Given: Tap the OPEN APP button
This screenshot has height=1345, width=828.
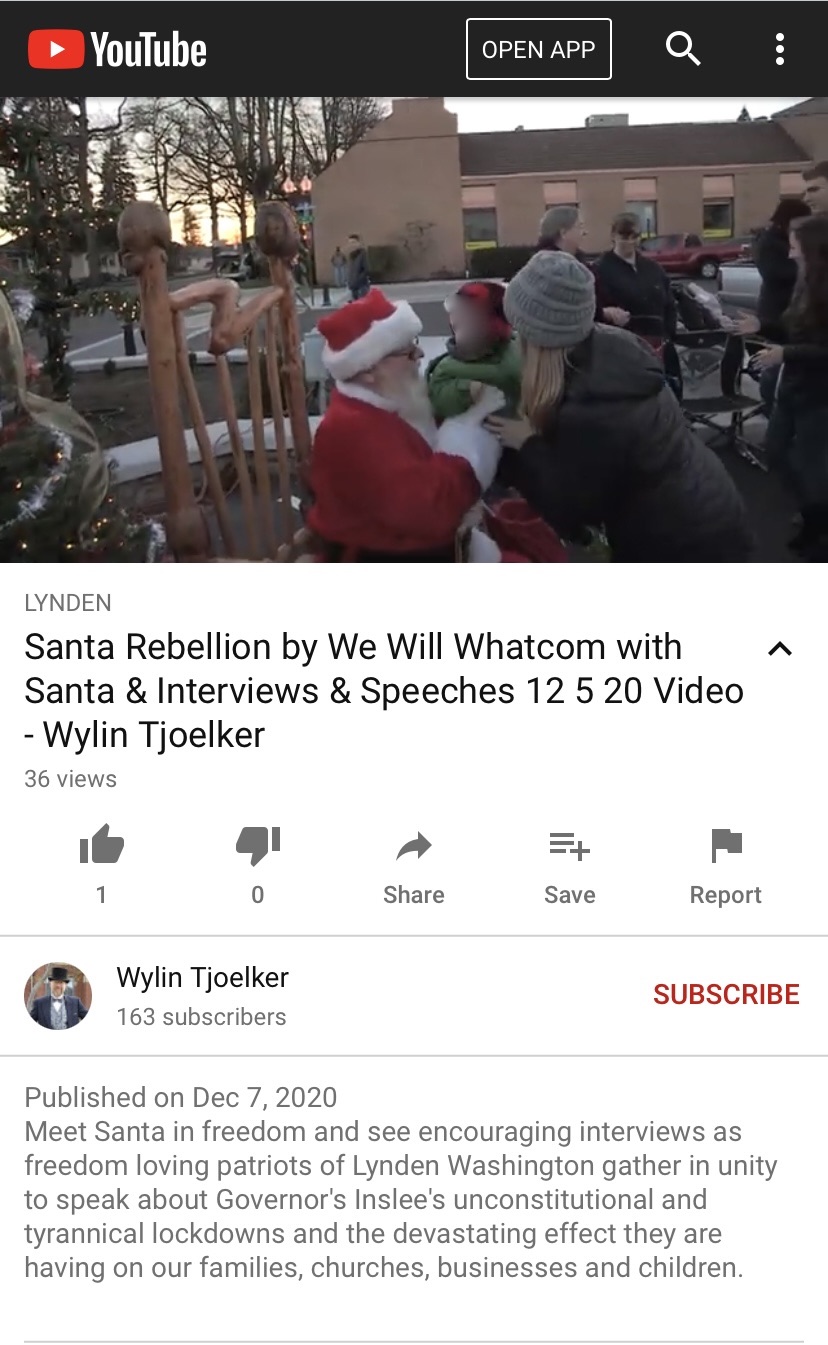Looking at the screenshot, I should pos(538,49).
